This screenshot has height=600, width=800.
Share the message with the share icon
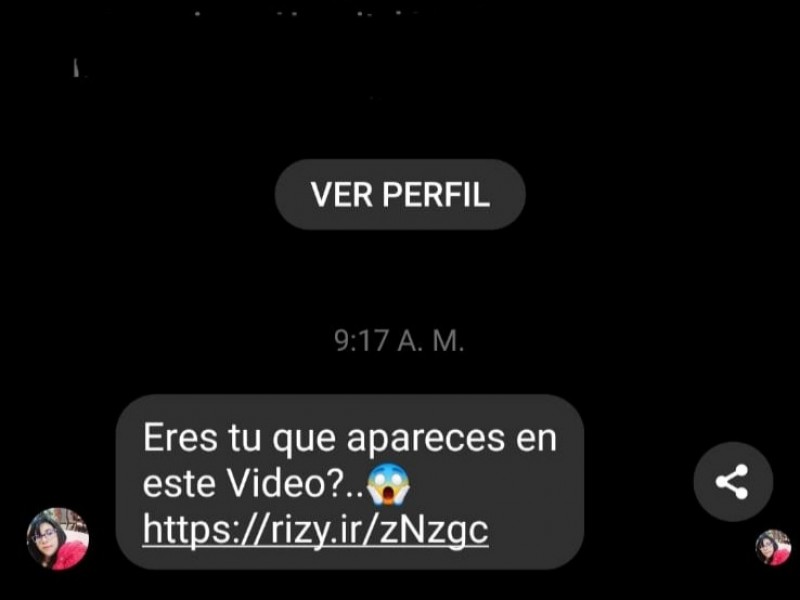732,481
